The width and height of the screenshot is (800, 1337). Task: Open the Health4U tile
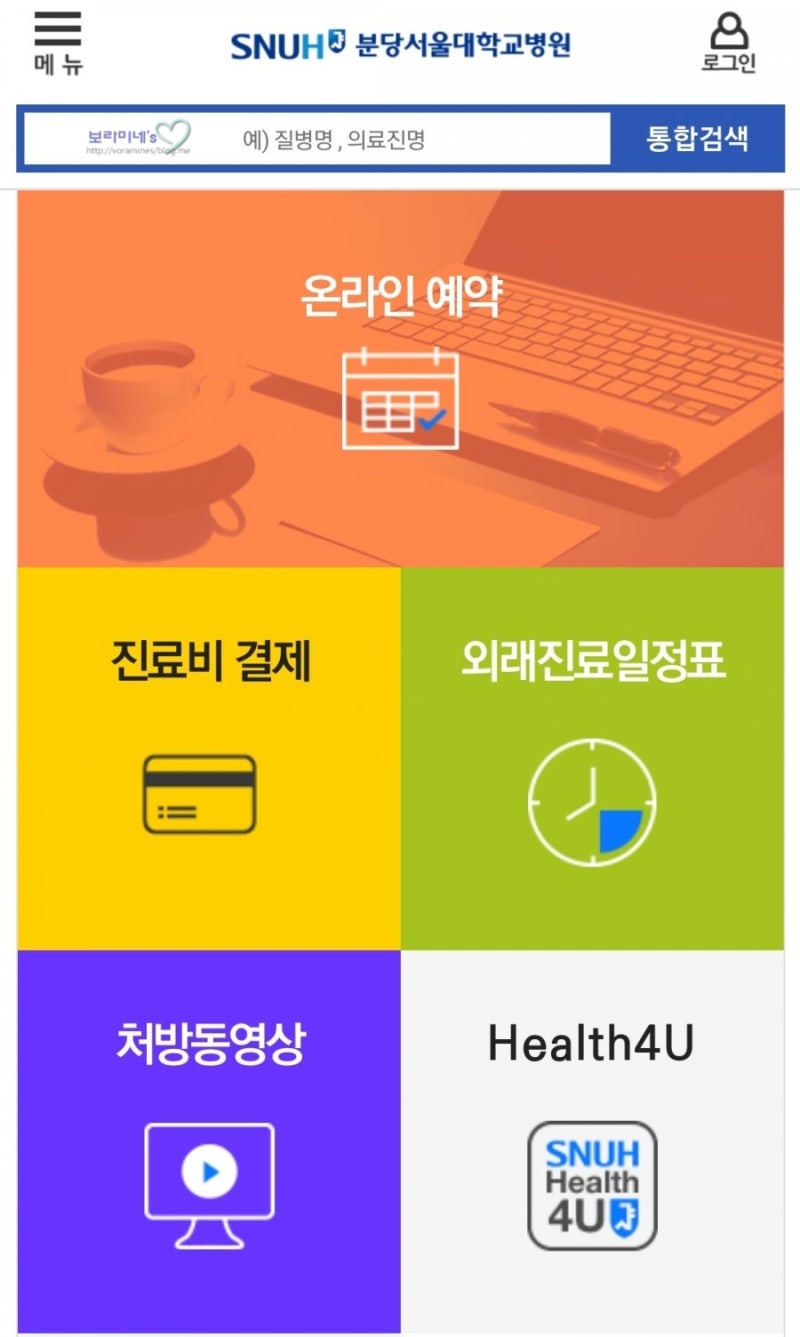(x=592, y=1141)
